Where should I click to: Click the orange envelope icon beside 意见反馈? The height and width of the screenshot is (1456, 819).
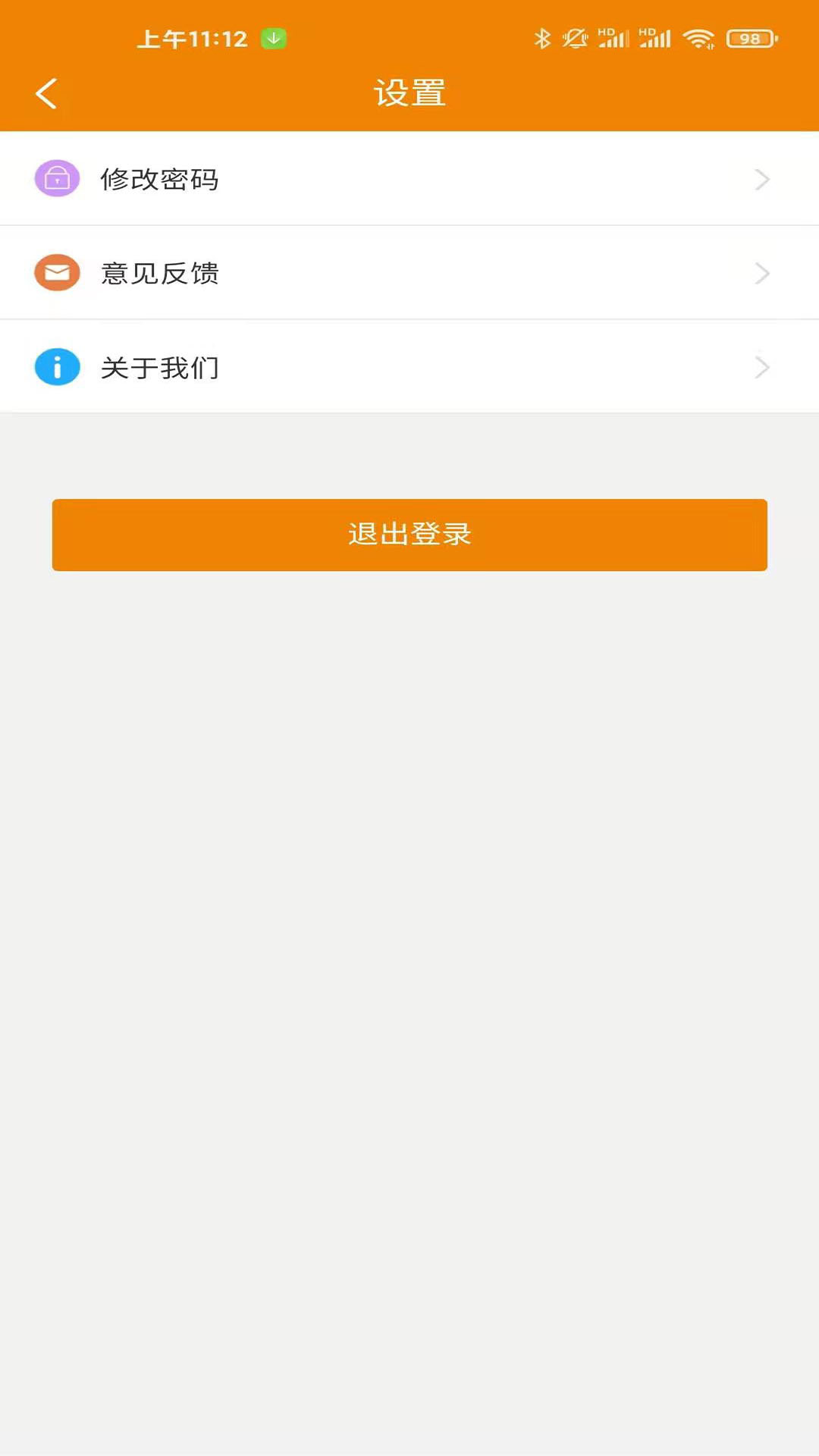(x=57, y=273)
